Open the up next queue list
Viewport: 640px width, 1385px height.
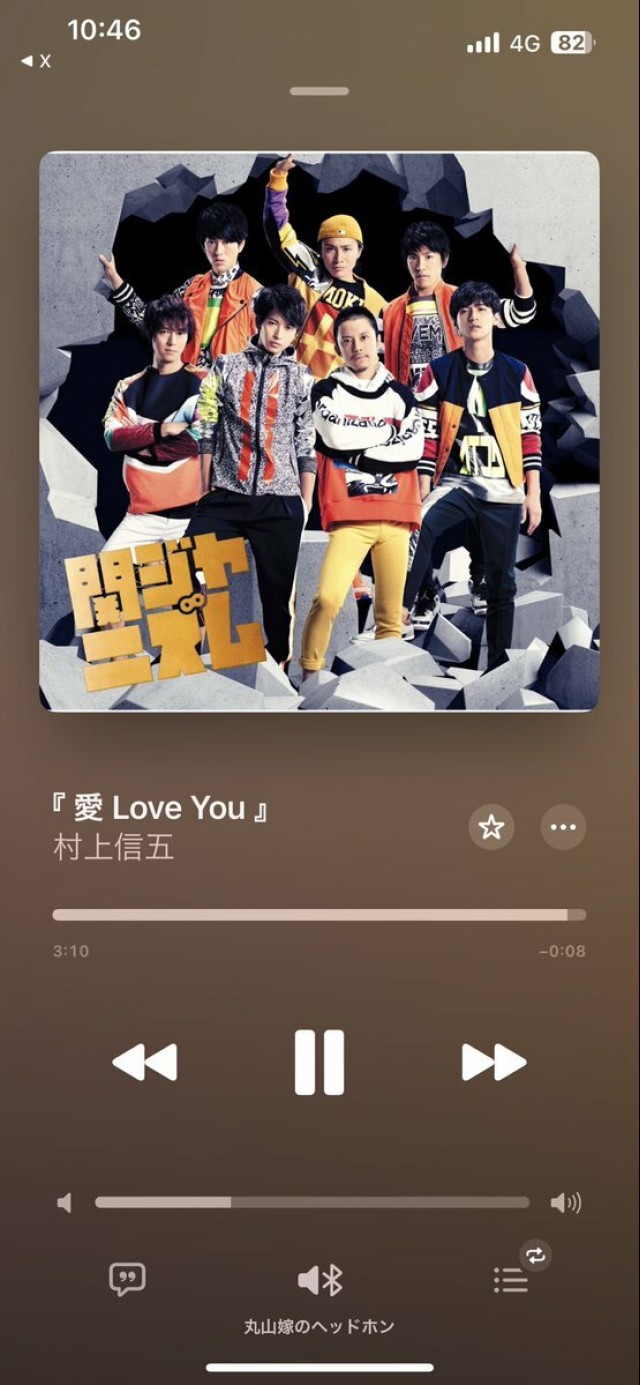(511, 1280)
